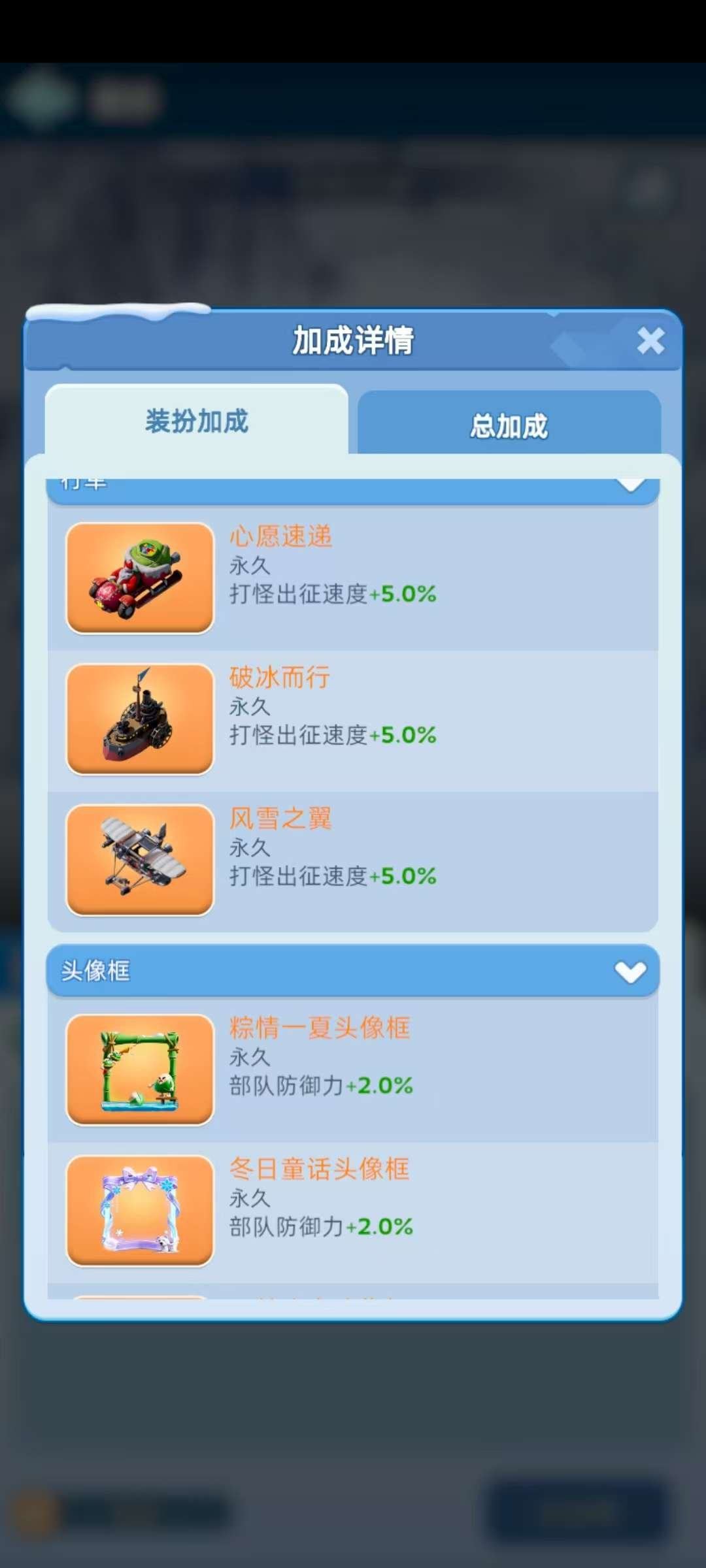Collapse the 头像框 section chevron

point(630,972)
